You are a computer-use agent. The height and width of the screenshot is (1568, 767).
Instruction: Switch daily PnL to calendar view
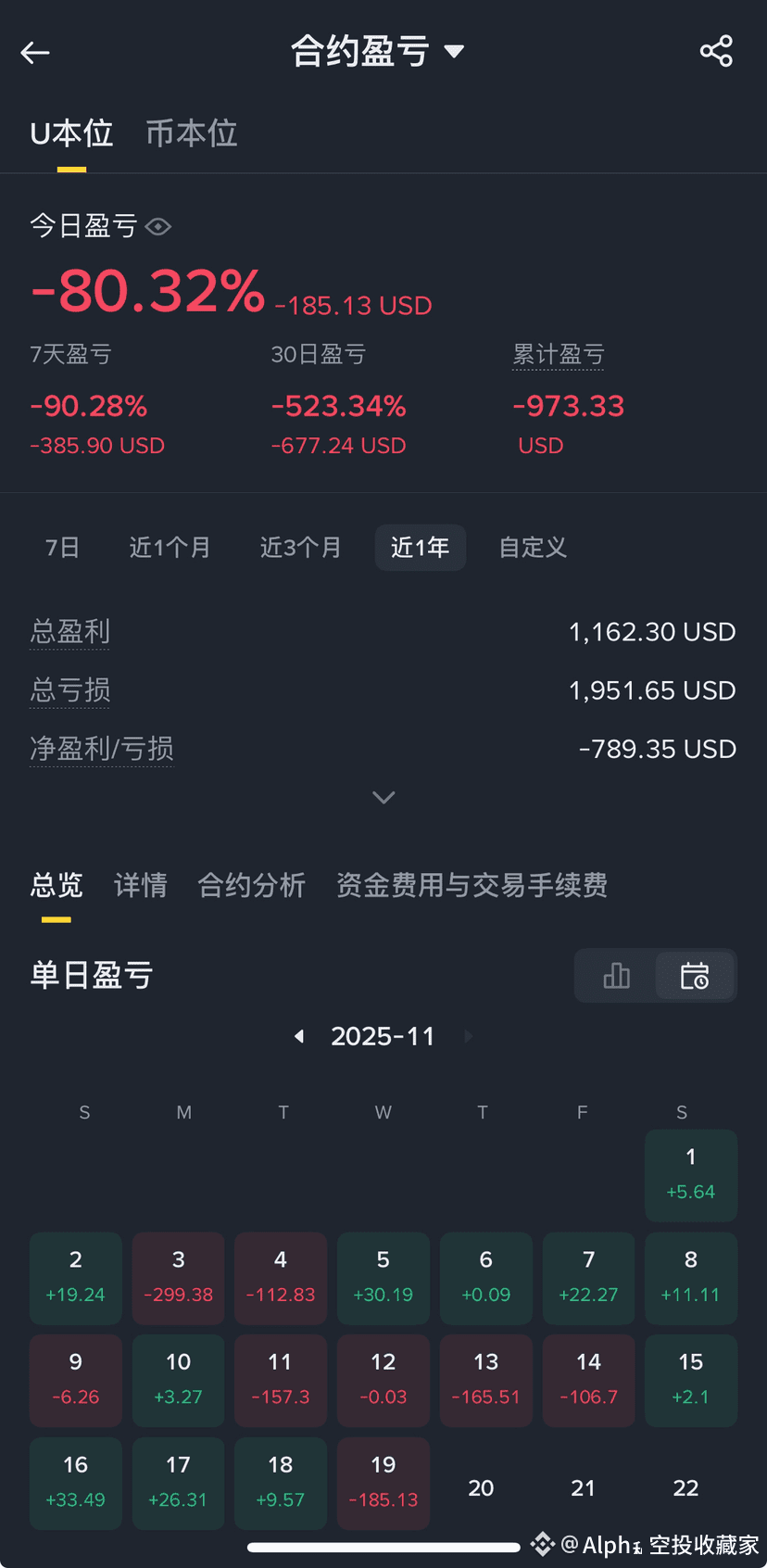click(x=695, y=976)
